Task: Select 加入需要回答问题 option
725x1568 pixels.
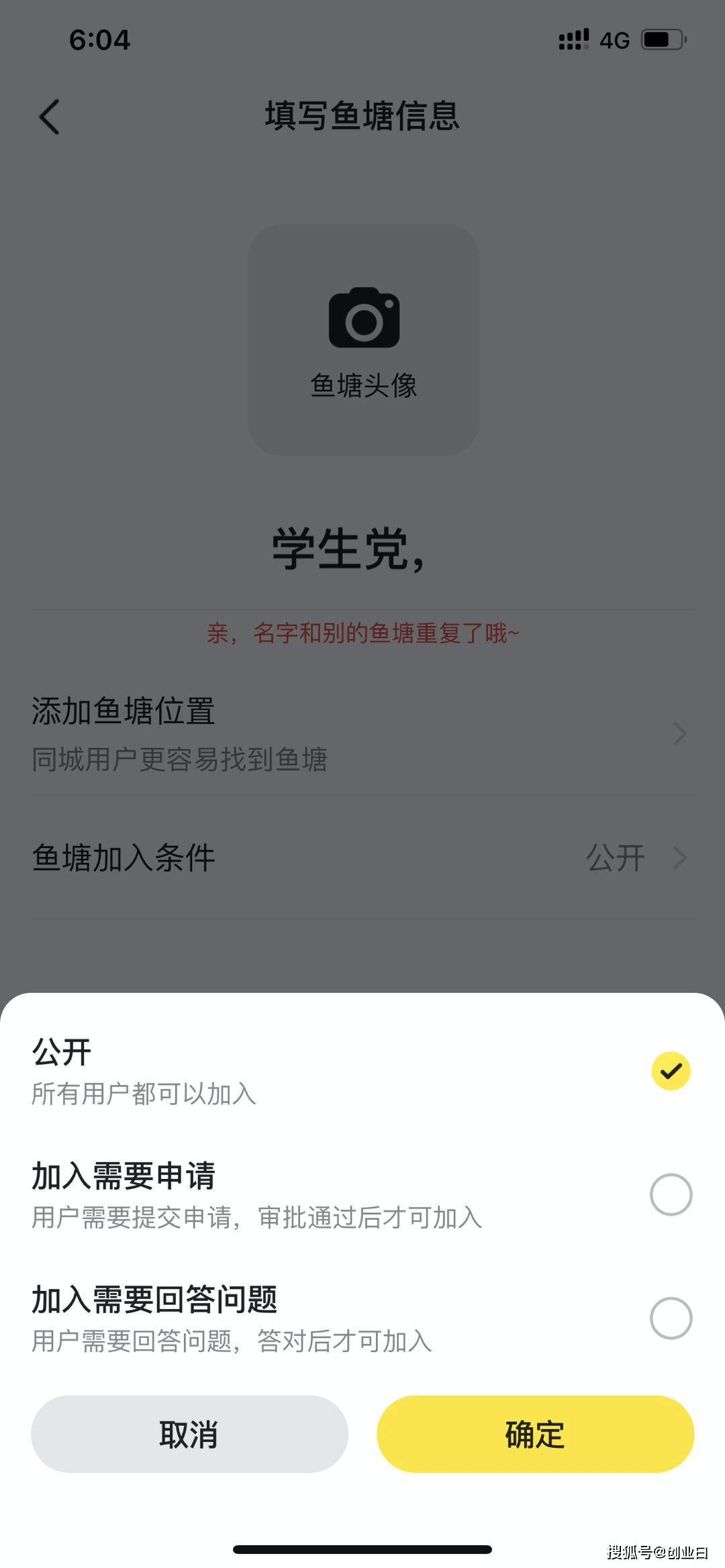Action: (670, 1318)
